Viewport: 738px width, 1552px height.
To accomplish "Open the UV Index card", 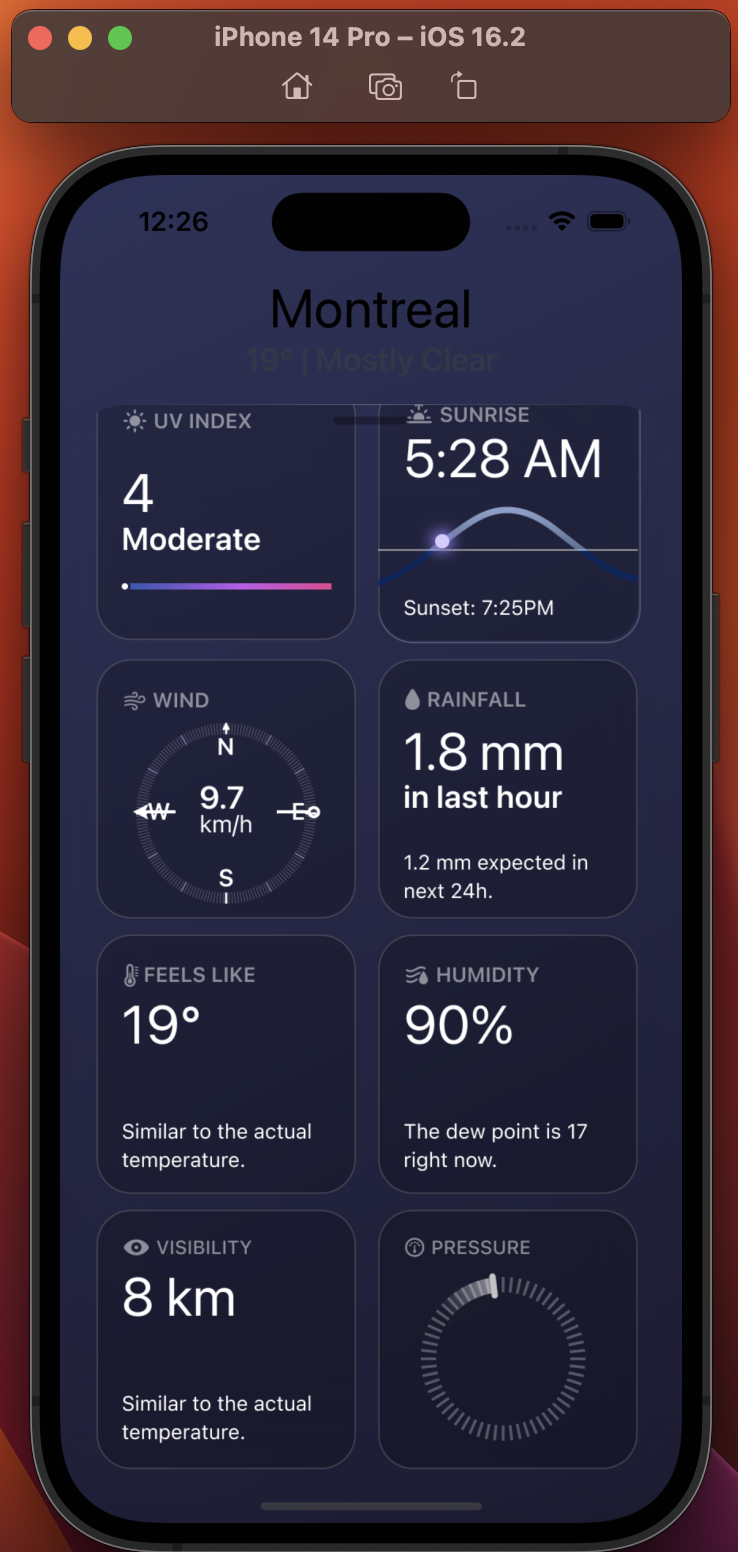I will (226, 520).
